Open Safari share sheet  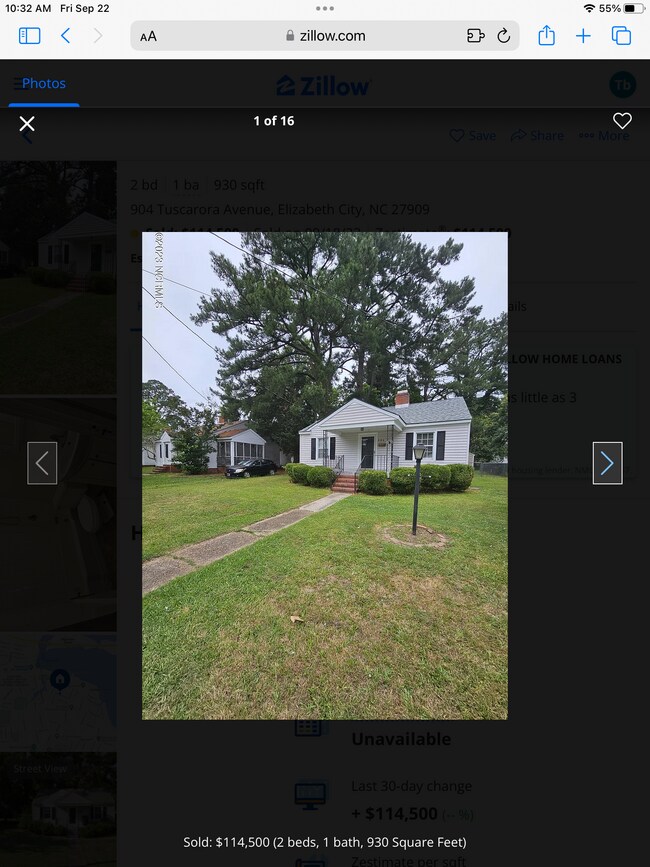(x=546, y=36)
